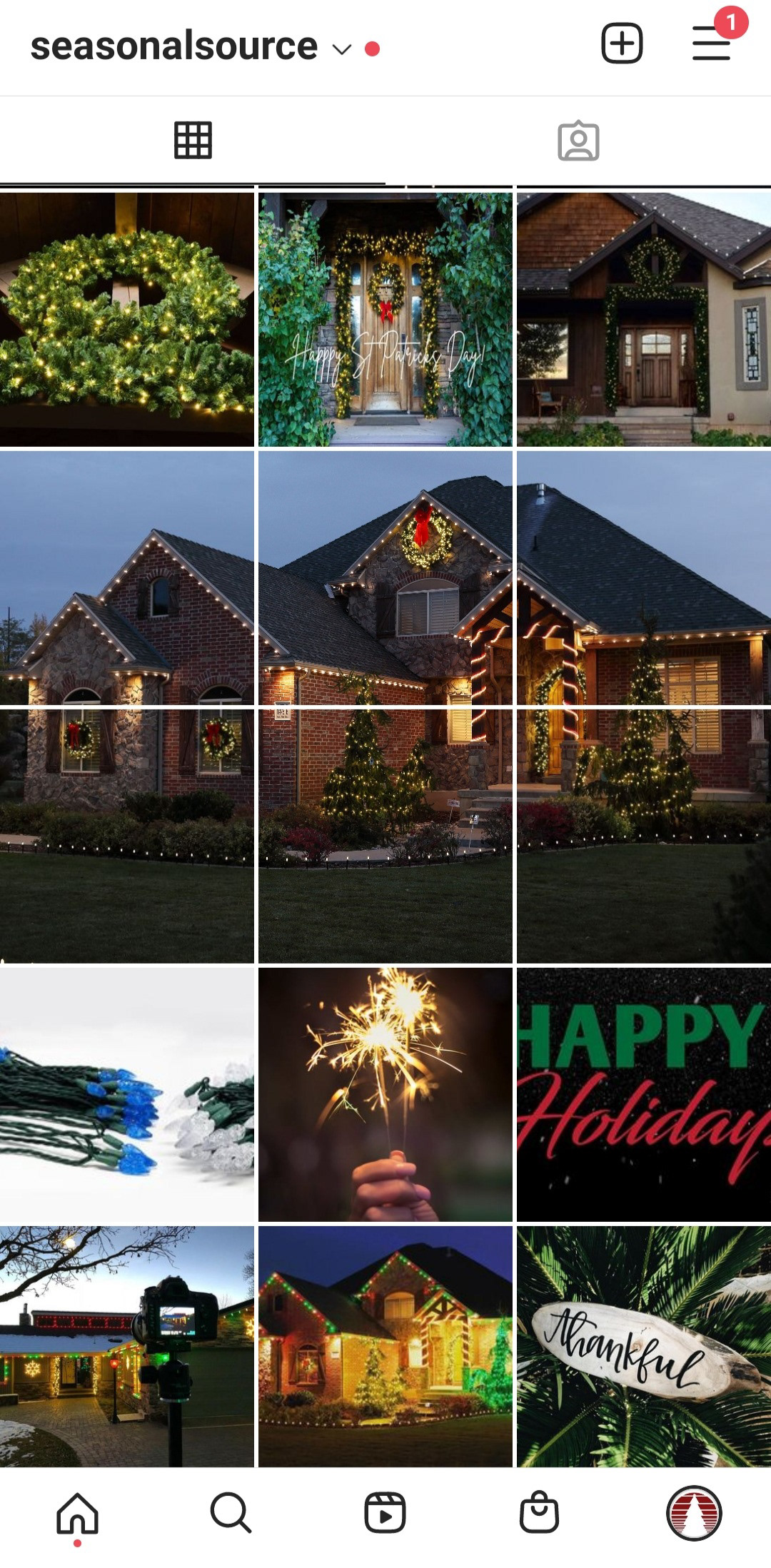Screen dimensions: 771x1568
Task: Expand the seasonalsource account switcher
Action: click(343, 49)
